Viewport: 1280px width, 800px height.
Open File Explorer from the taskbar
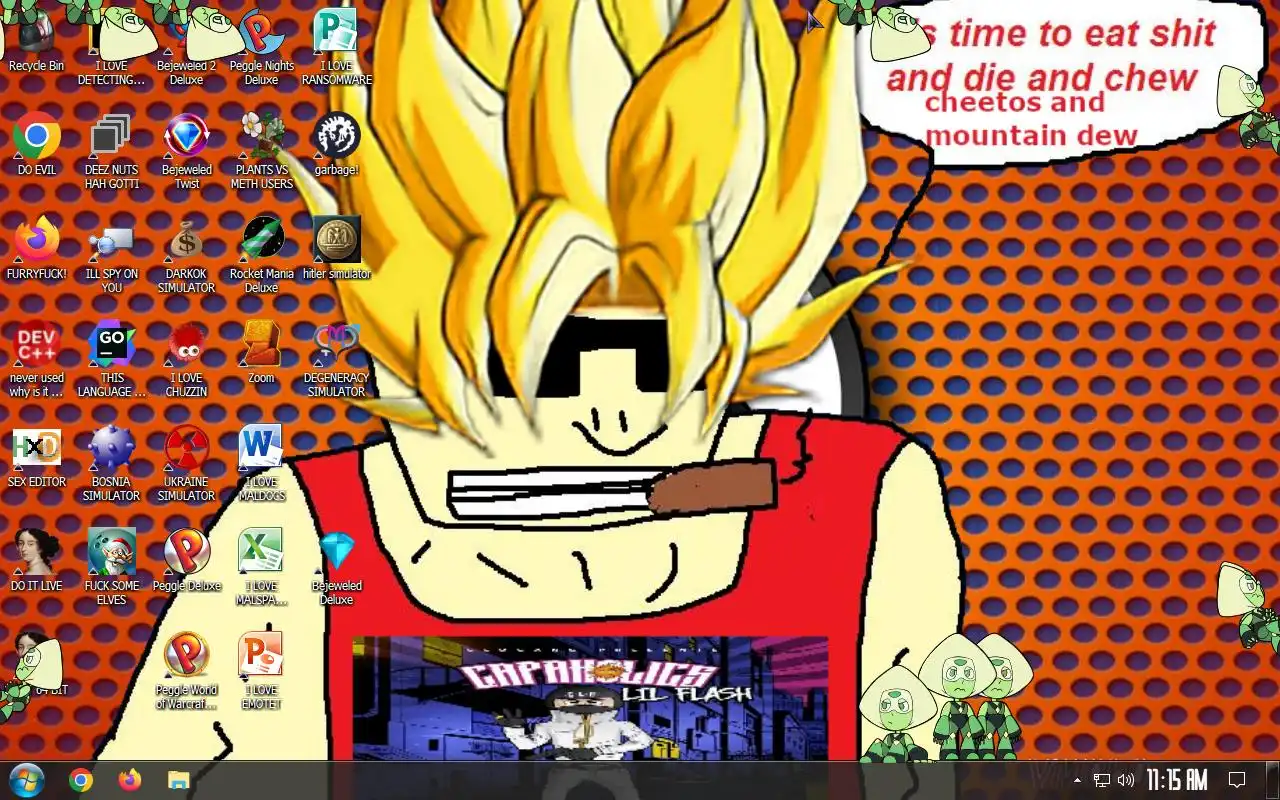pyautogui.click(x=178, y=780)
